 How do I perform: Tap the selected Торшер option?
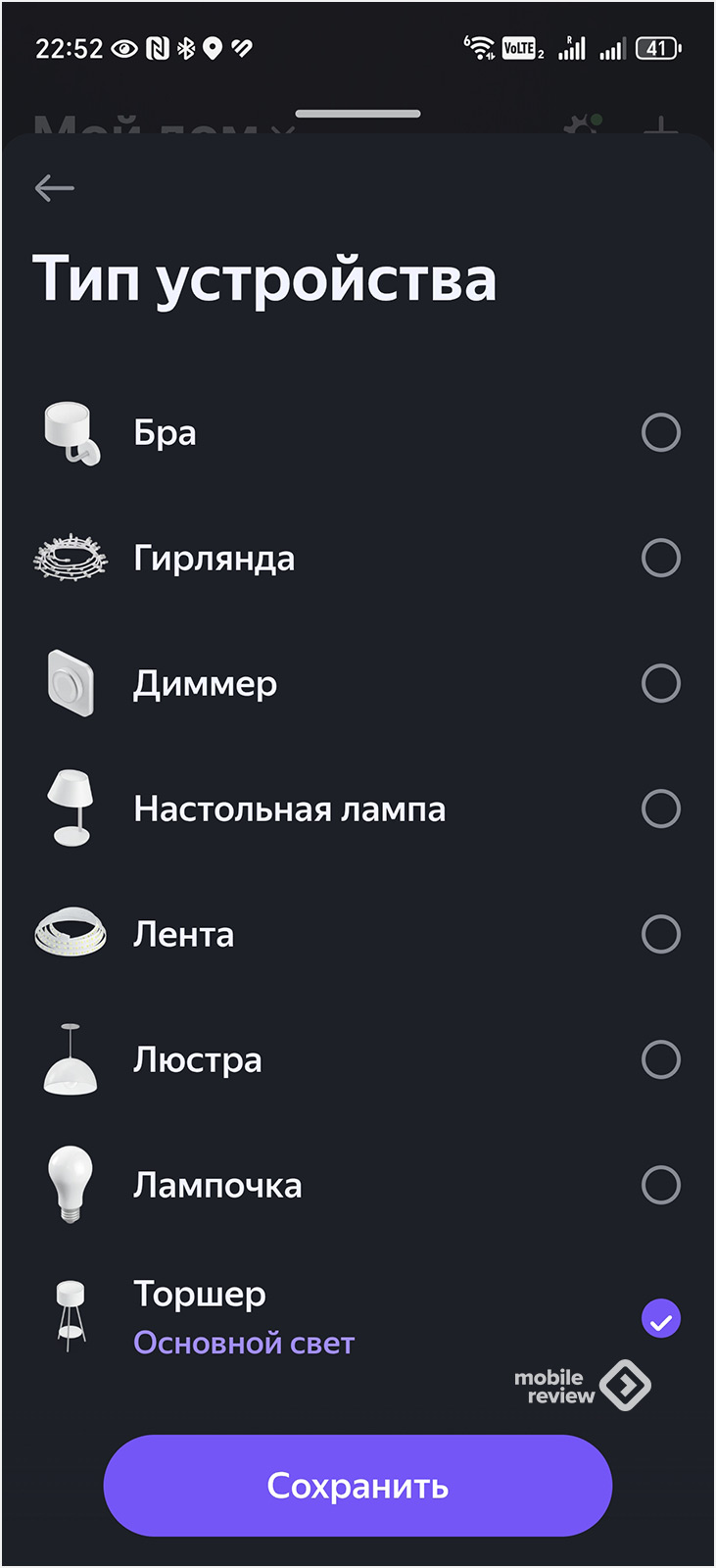tap(660, 1318)
